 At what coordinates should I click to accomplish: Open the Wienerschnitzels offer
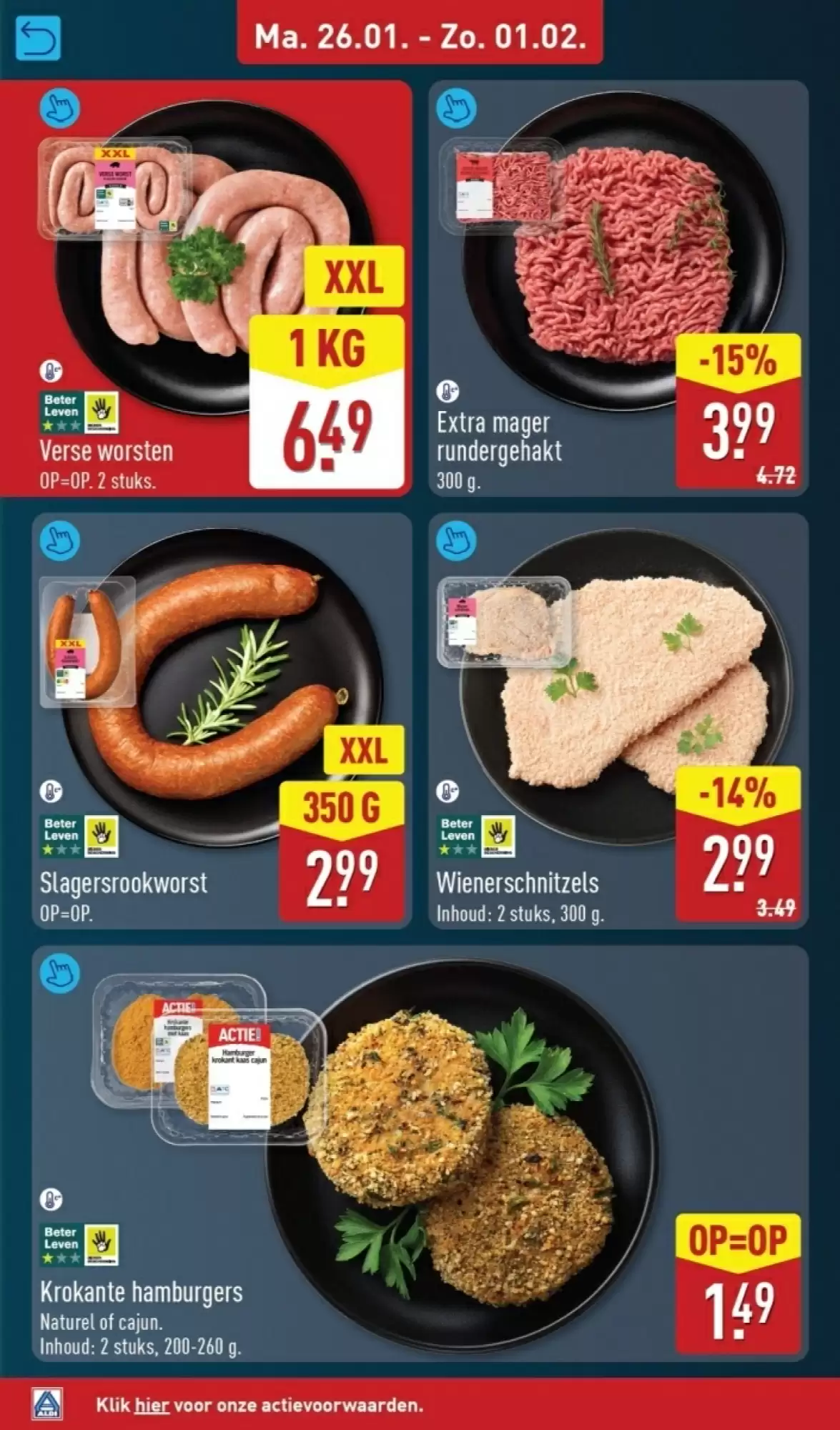tap(618, 719)
